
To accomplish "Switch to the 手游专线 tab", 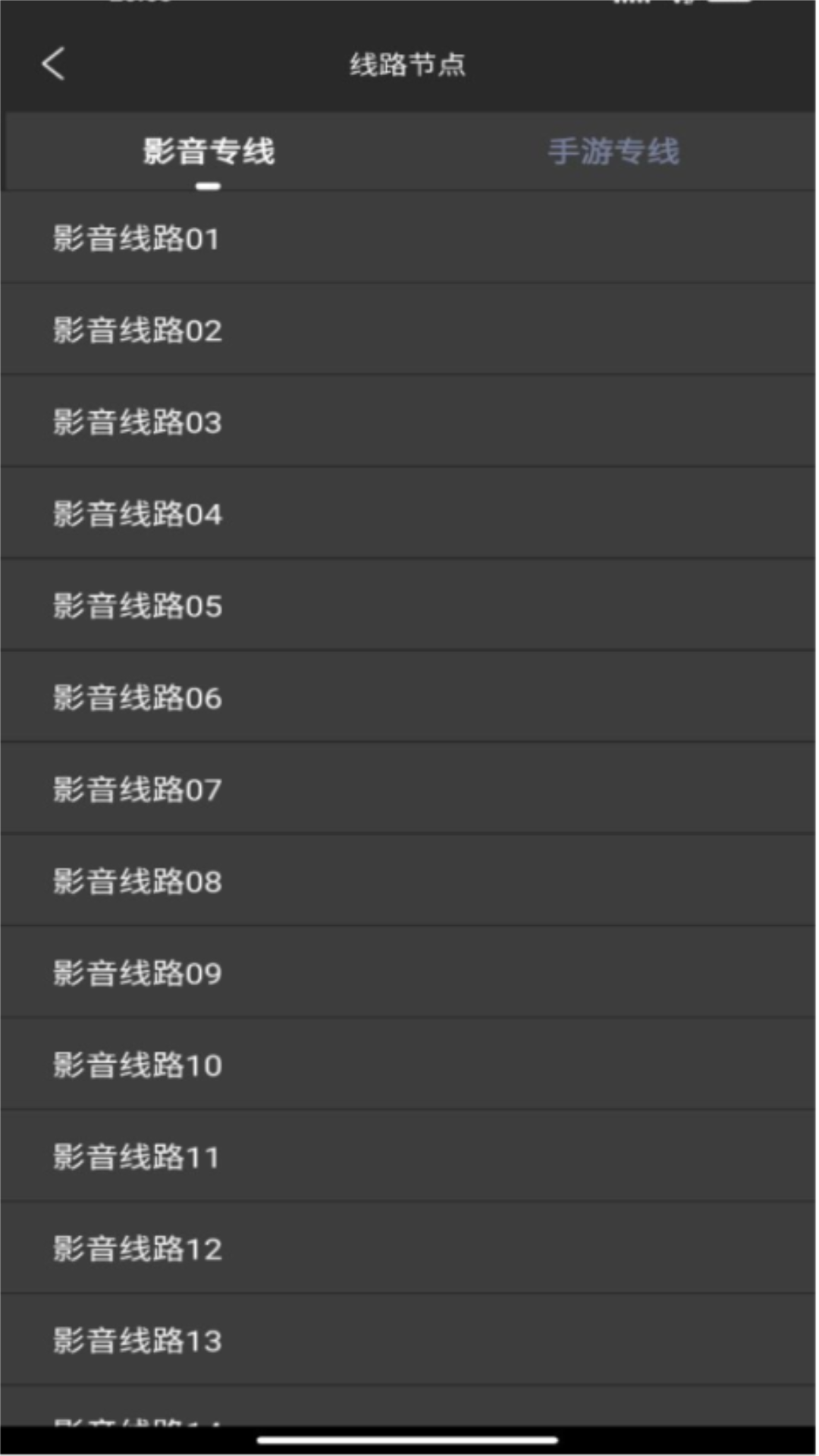I will (614, 151).
